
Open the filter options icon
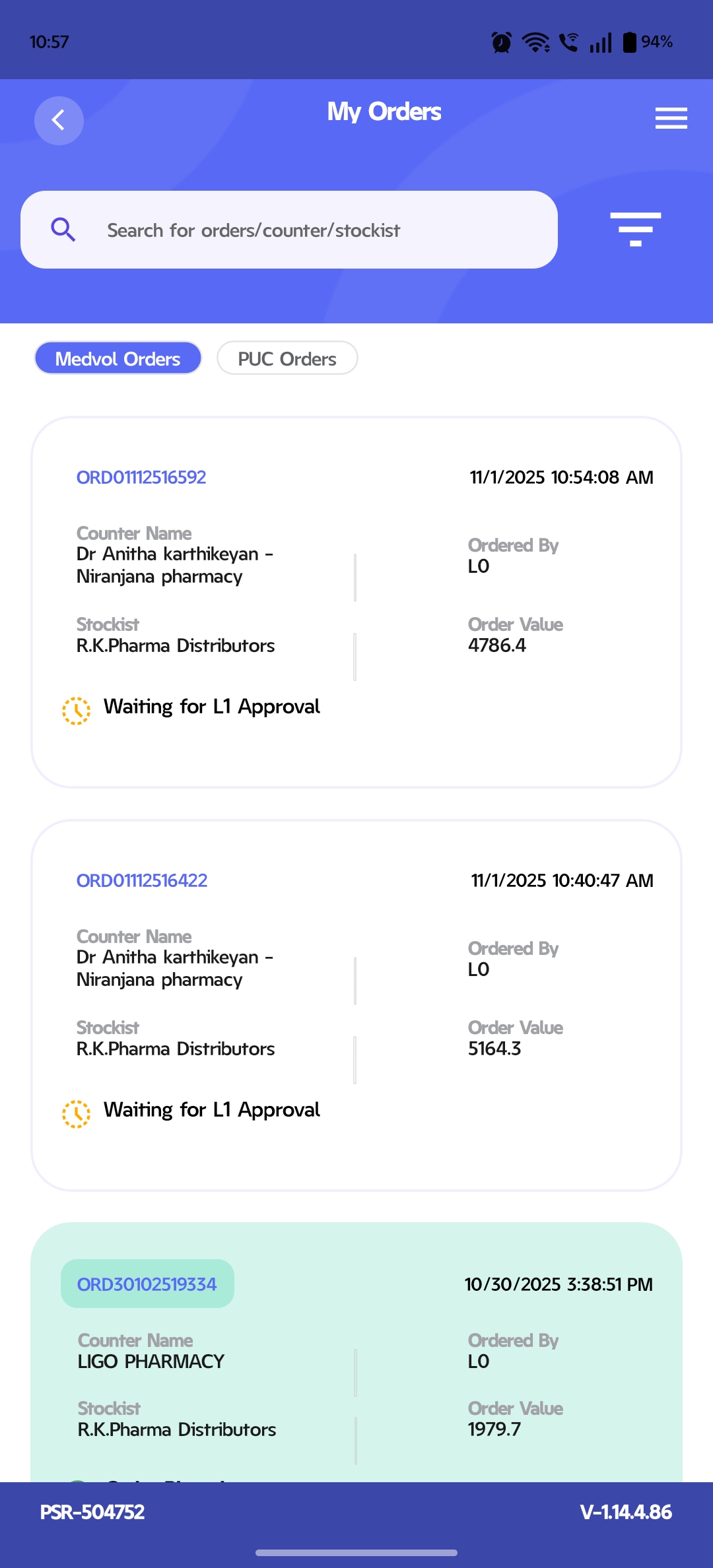(635, 229)
